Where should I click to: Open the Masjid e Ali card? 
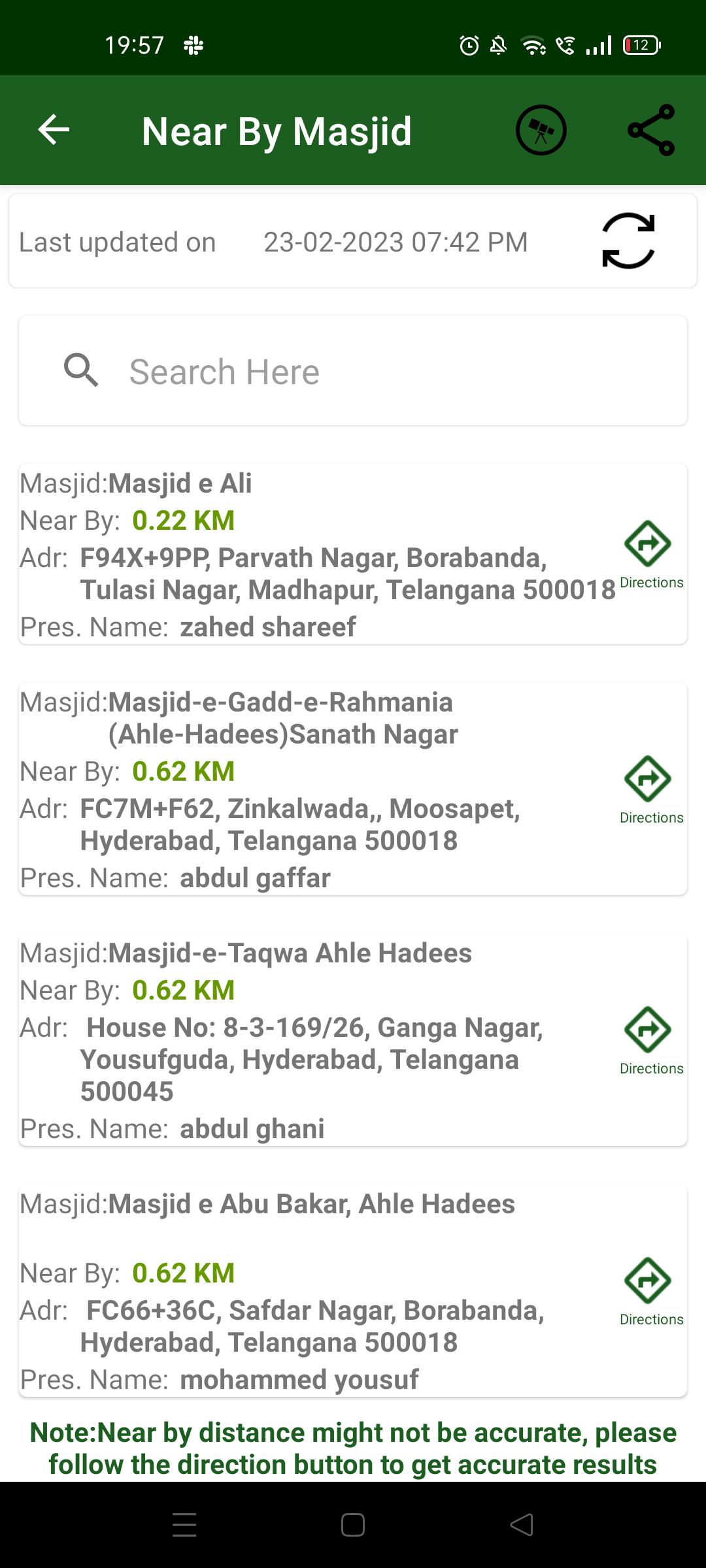click(x=353, y=554)
